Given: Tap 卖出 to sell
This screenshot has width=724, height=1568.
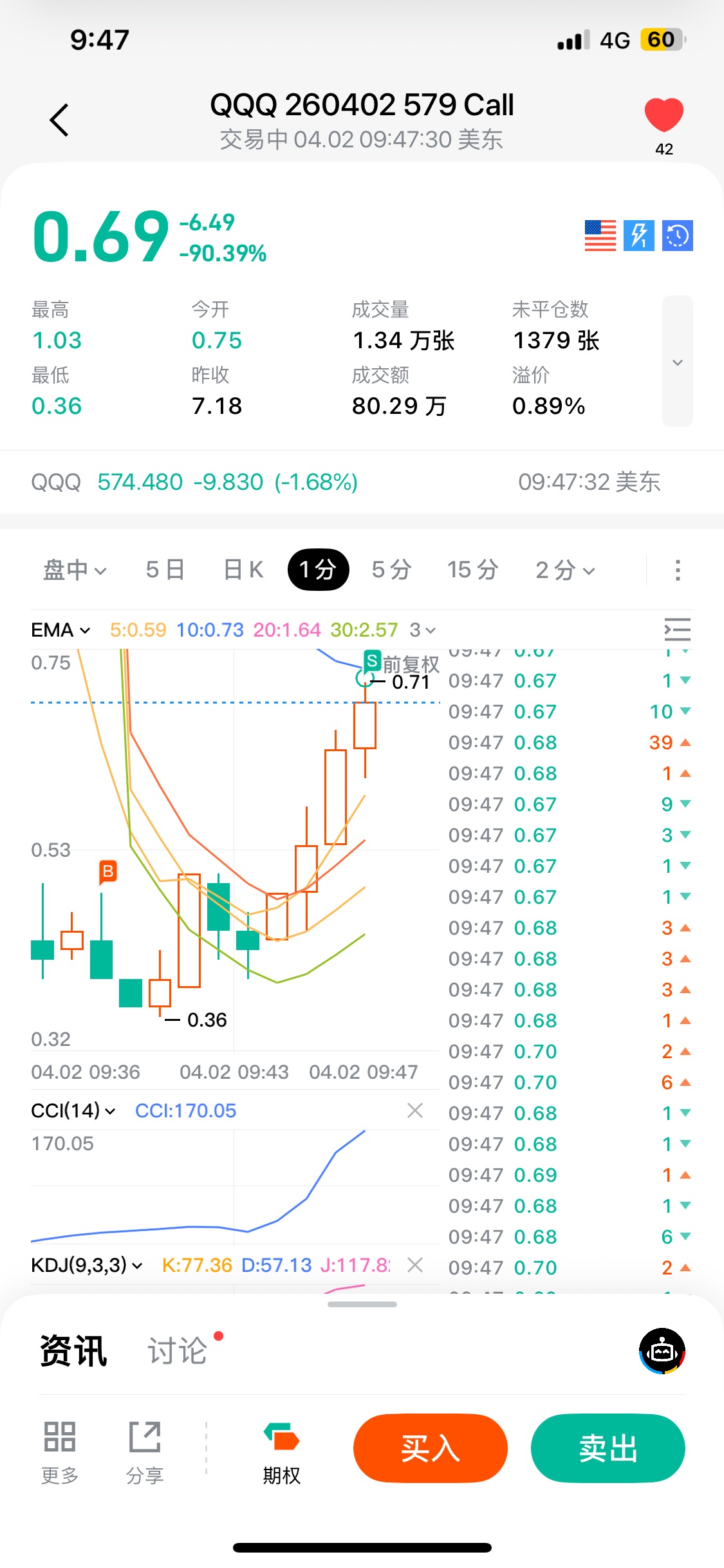Looking at the screenshot, I should 608,1448.
